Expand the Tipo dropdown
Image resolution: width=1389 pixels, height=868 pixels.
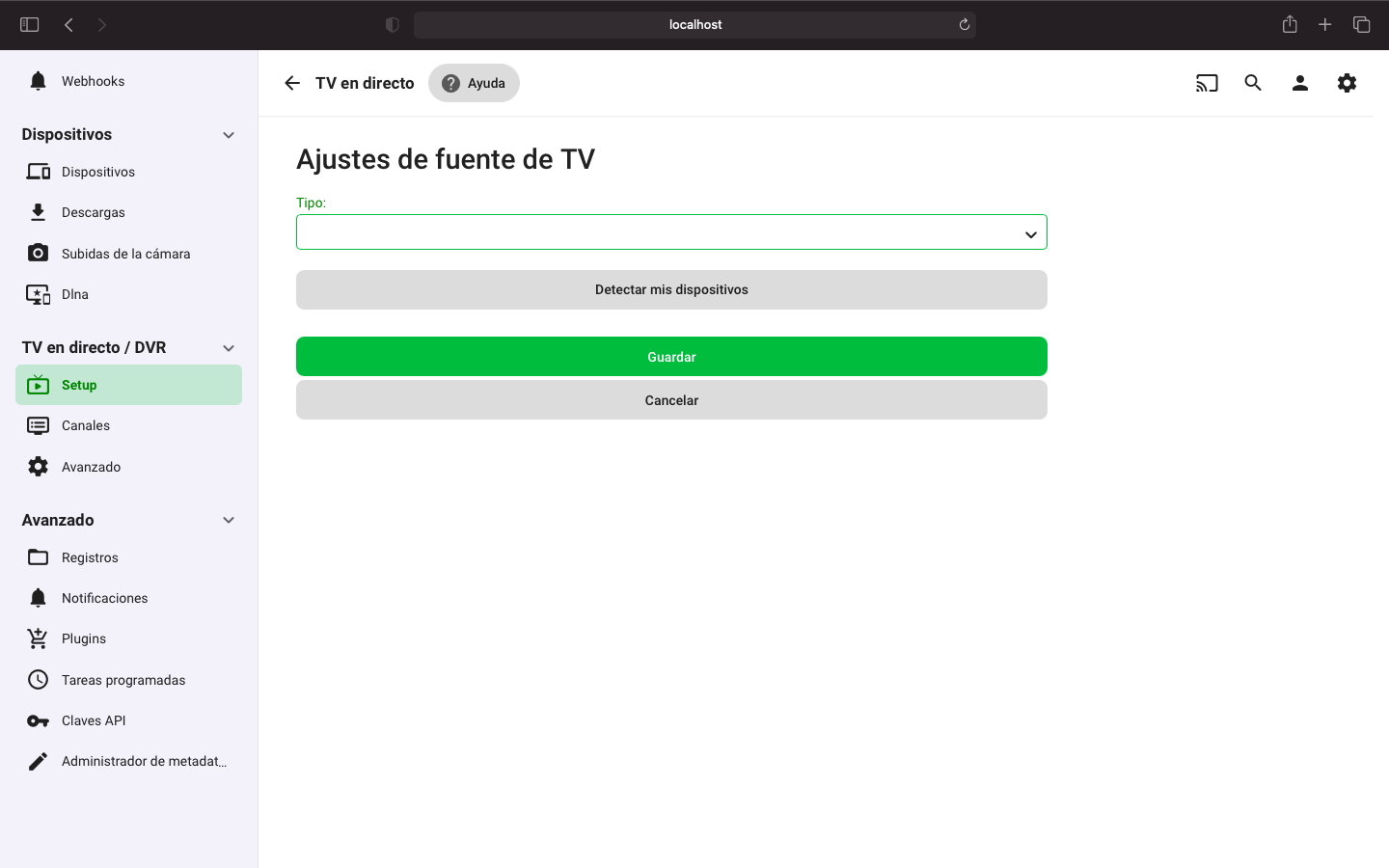coord(671,232)
